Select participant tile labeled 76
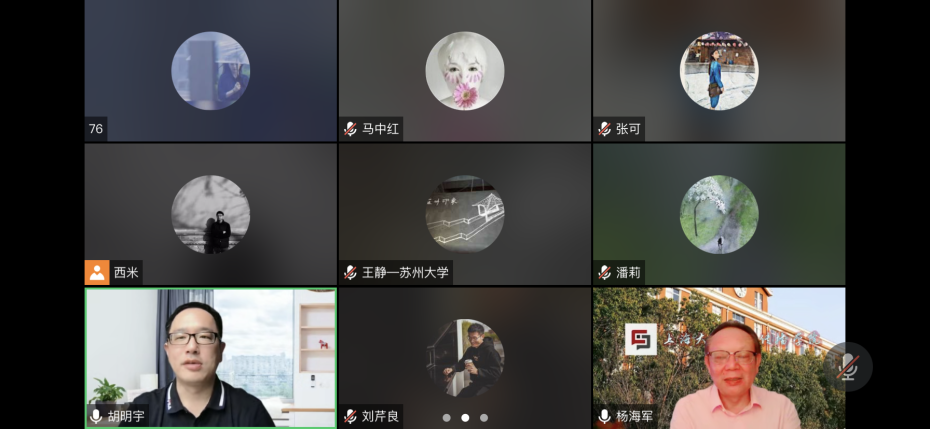The width and height of the screenshot is (930, 429). pos(210,70)
